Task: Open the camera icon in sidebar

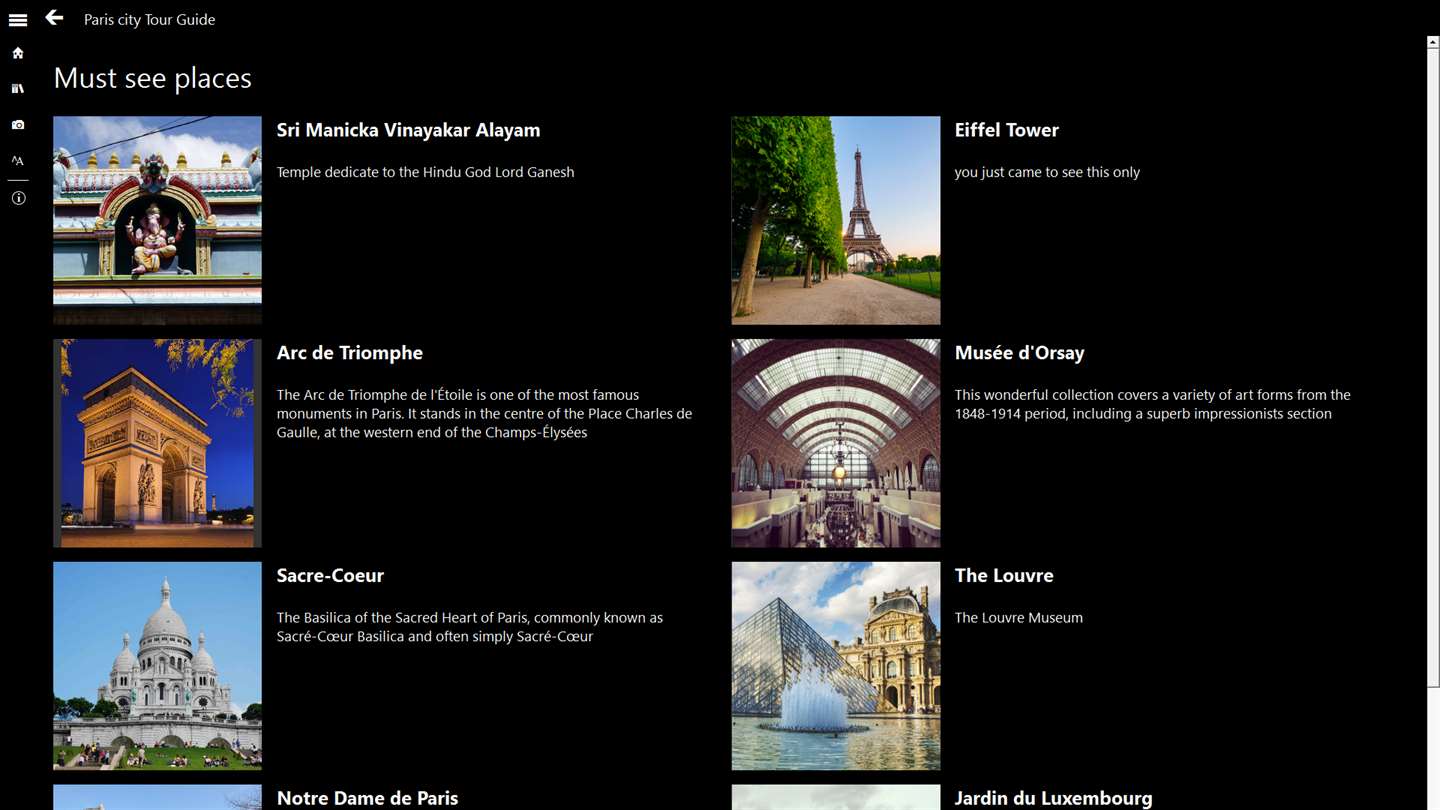Action: coord(18,125)
